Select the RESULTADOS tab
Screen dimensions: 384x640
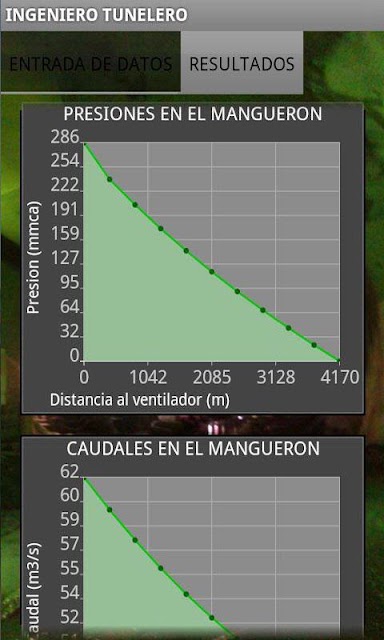[242, 62]
